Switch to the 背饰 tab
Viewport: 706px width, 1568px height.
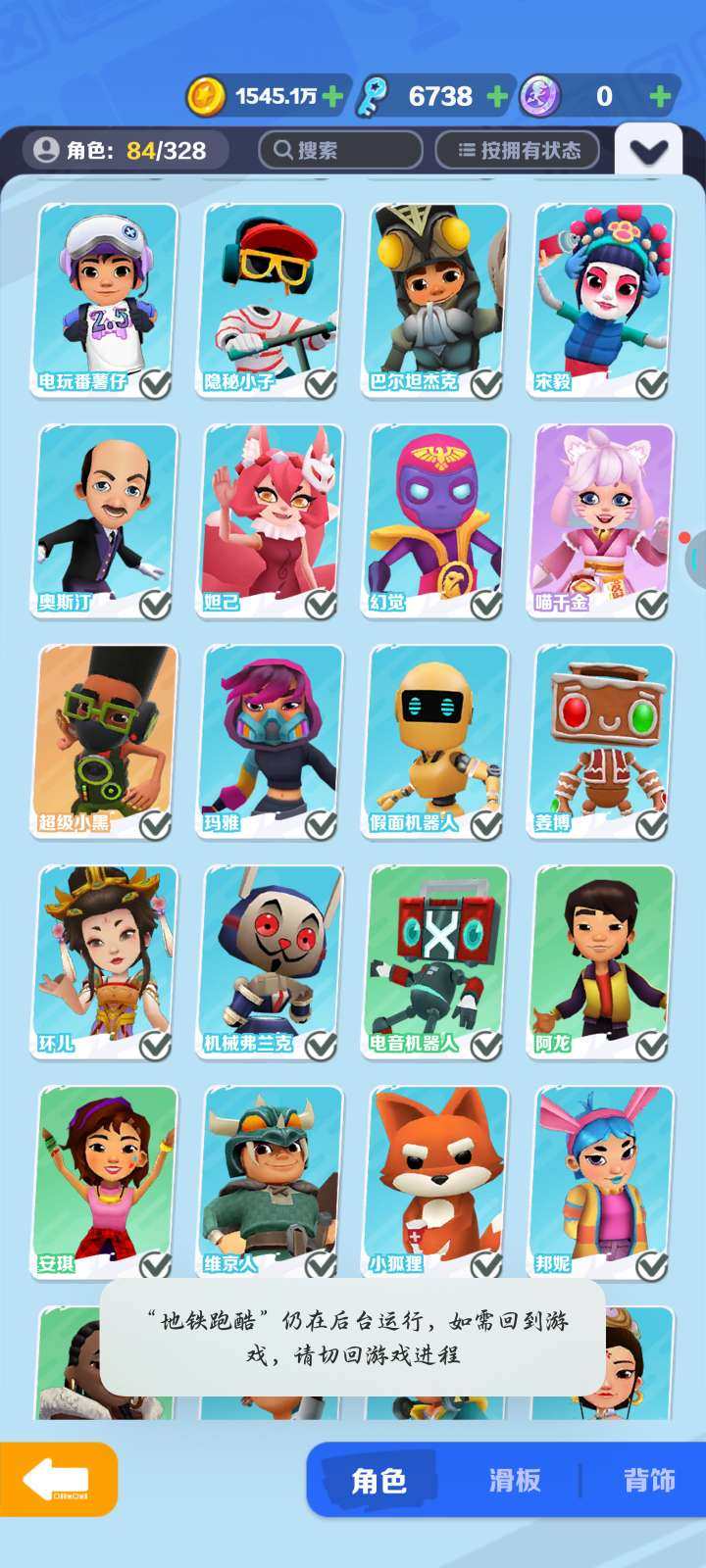649,1480
